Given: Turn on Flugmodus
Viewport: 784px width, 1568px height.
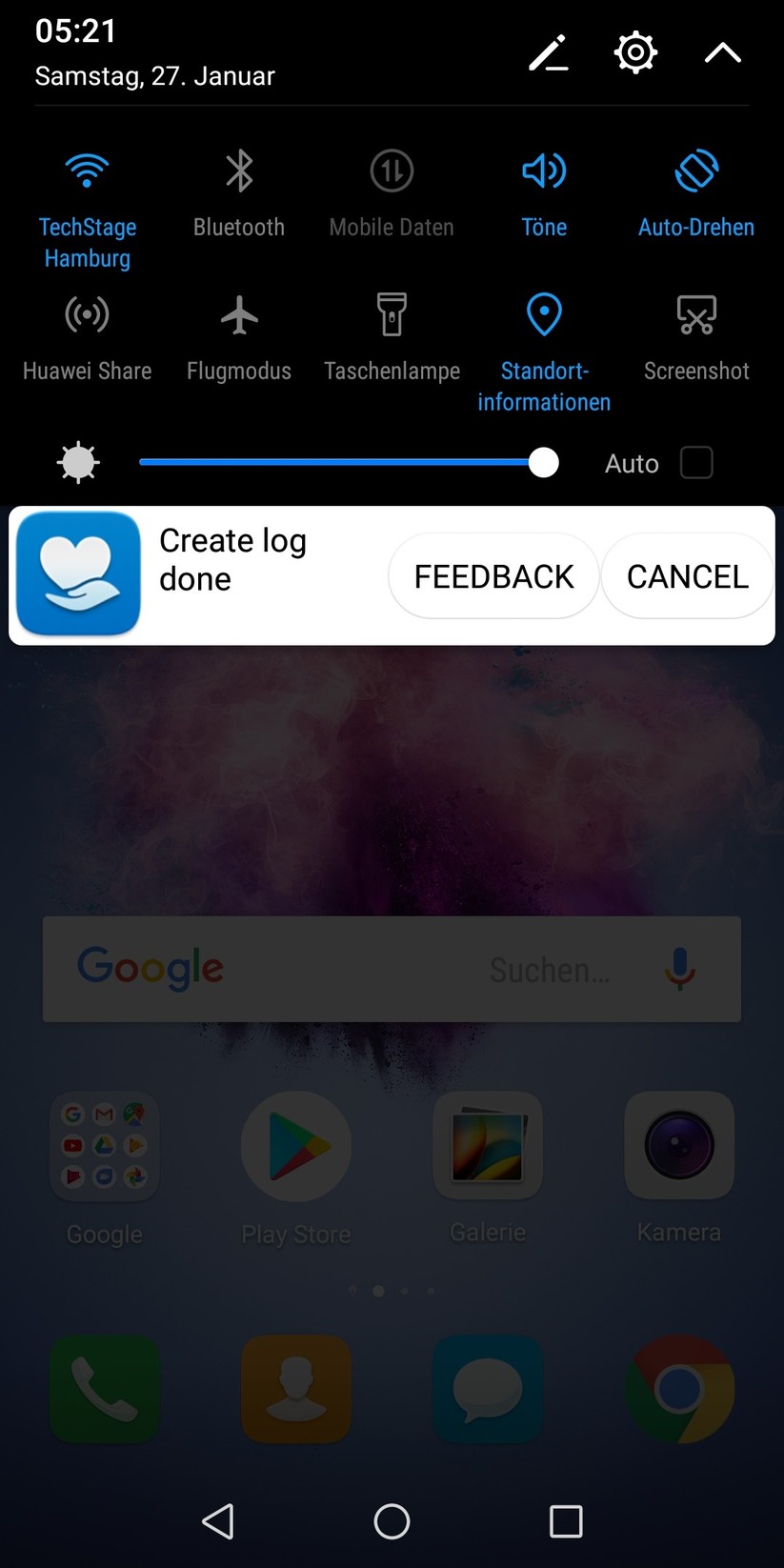Looking at the screenshot, I should click(x=239, y=338).
